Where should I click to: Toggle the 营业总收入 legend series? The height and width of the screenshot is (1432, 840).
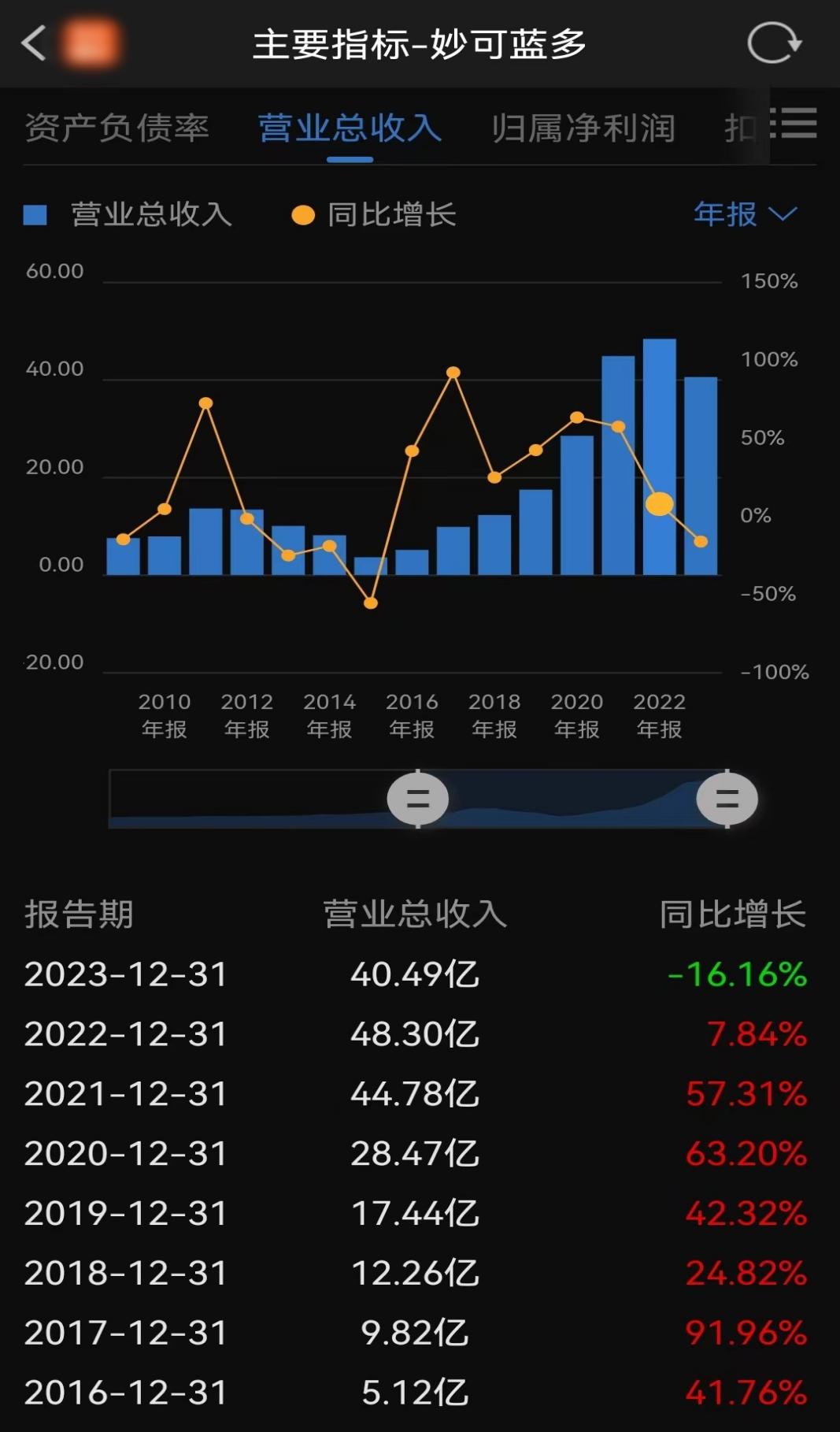(x=128, y=214)
